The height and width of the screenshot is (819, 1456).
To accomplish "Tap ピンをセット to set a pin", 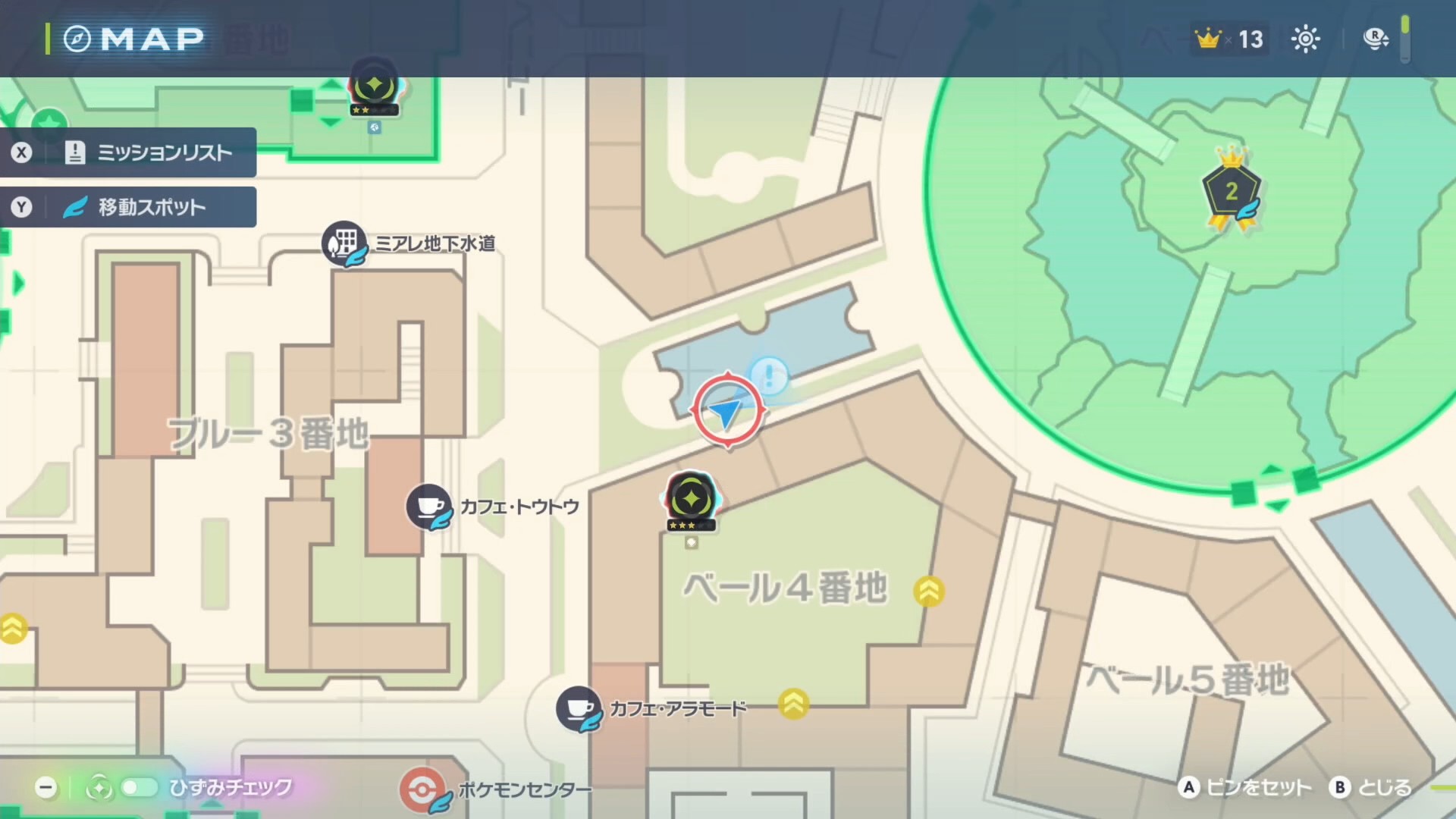I will click(1245, 788).
